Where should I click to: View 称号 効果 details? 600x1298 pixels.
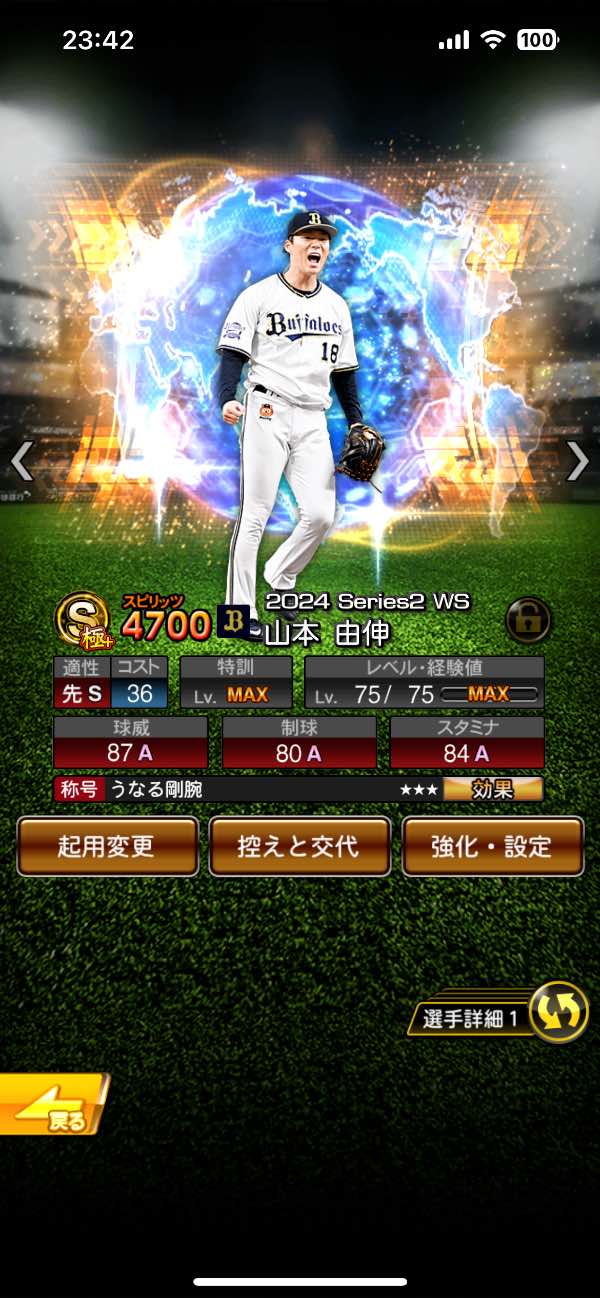tap(492, 789)
